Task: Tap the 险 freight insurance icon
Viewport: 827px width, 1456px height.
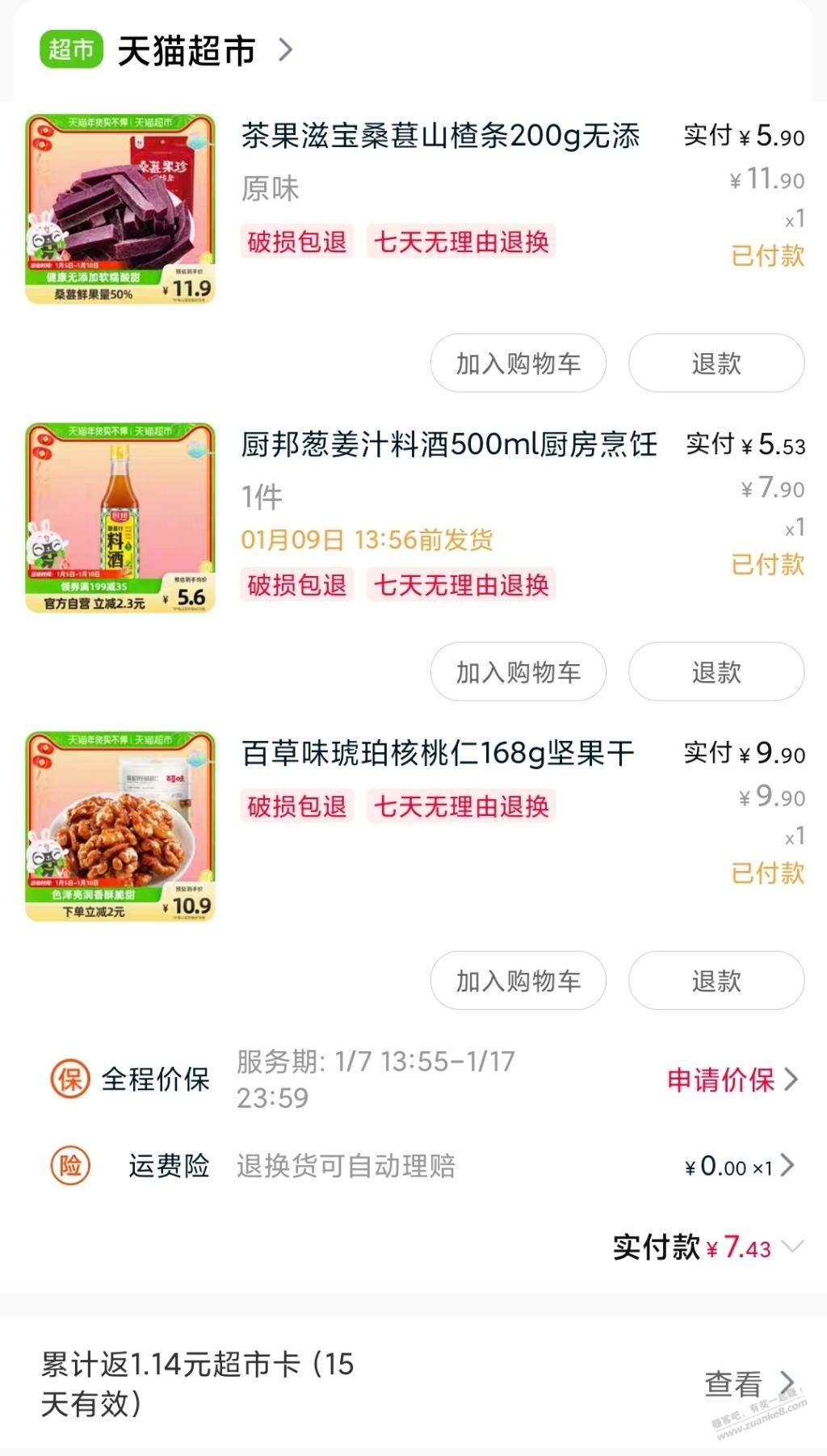Action: [x=71, y=1166]
